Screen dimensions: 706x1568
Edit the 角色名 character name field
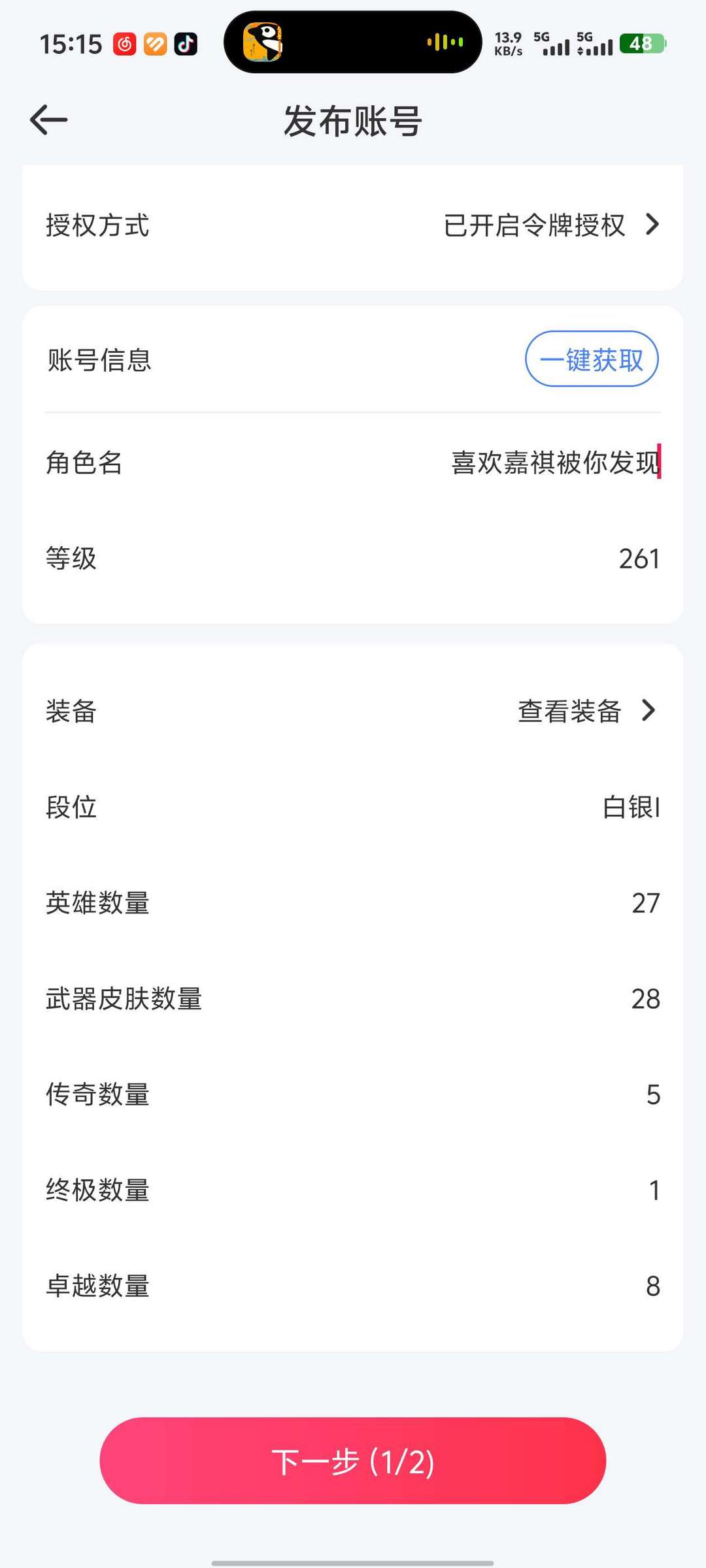click(x=353, y=463)
